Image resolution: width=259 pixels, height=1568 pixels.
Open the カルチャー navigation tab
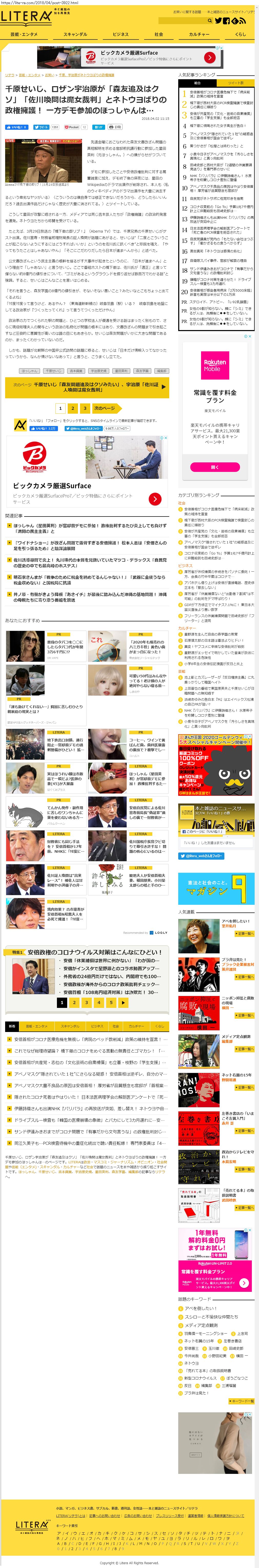point(199,35)
